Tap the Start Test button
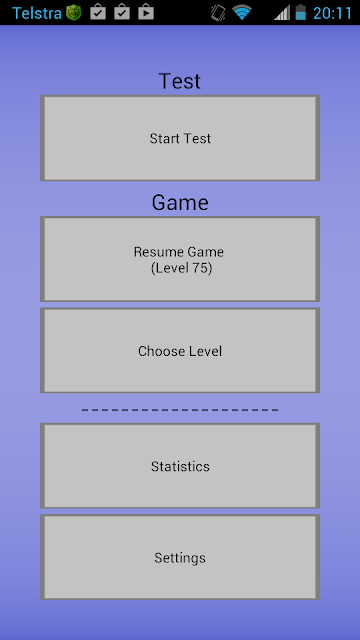Image resolution: width=360 pixels, height=640 pixels. 180,138
